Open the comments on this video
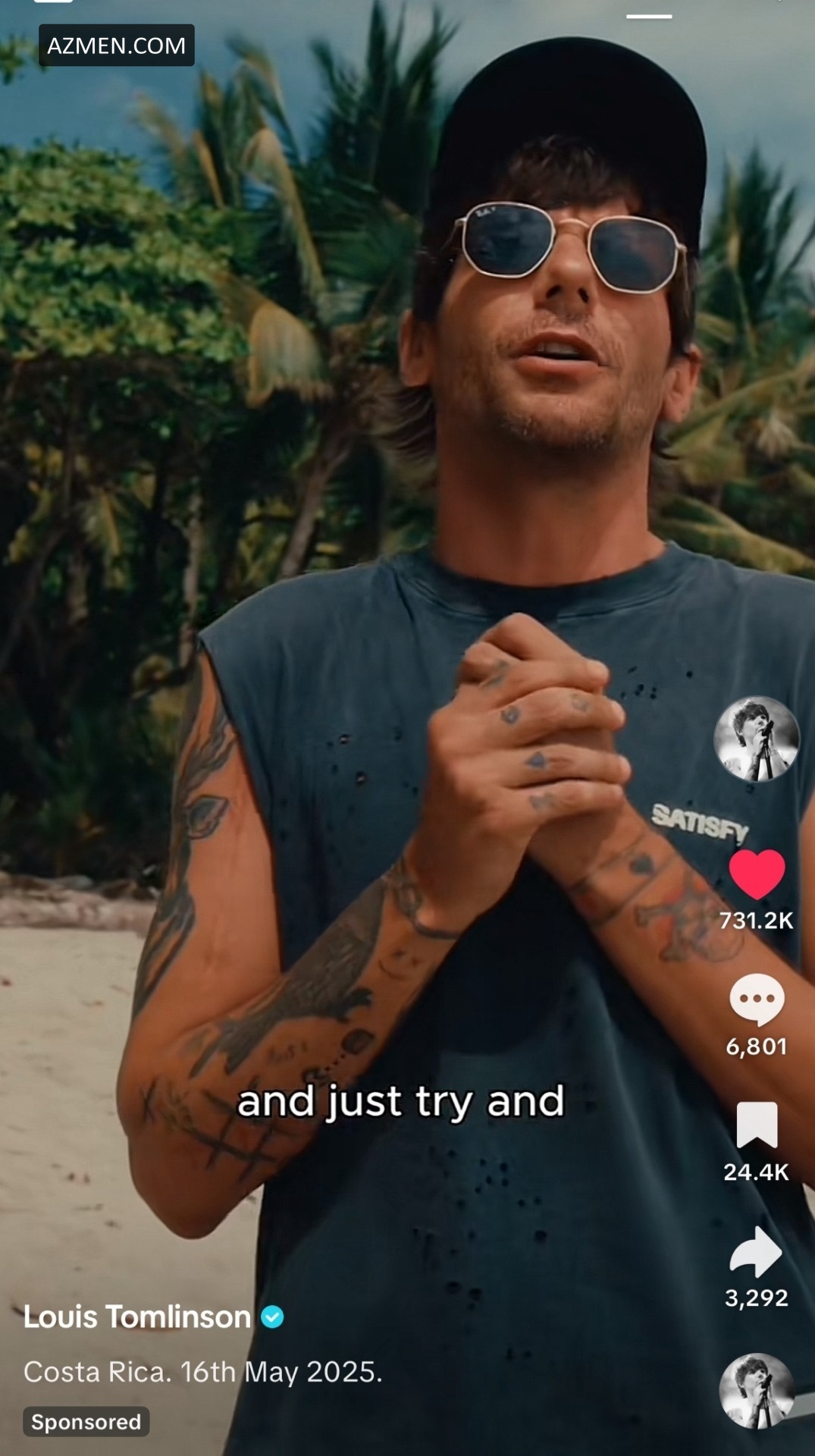This screenshot has height=1456, width=815. [x=757, y=999]
